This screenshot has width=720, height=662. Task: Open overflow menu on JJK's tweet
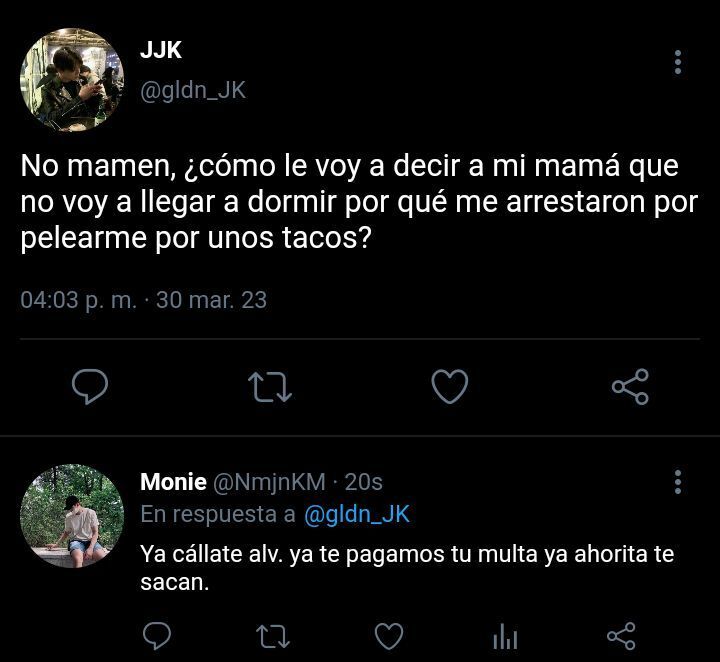[x=678, y=62]
